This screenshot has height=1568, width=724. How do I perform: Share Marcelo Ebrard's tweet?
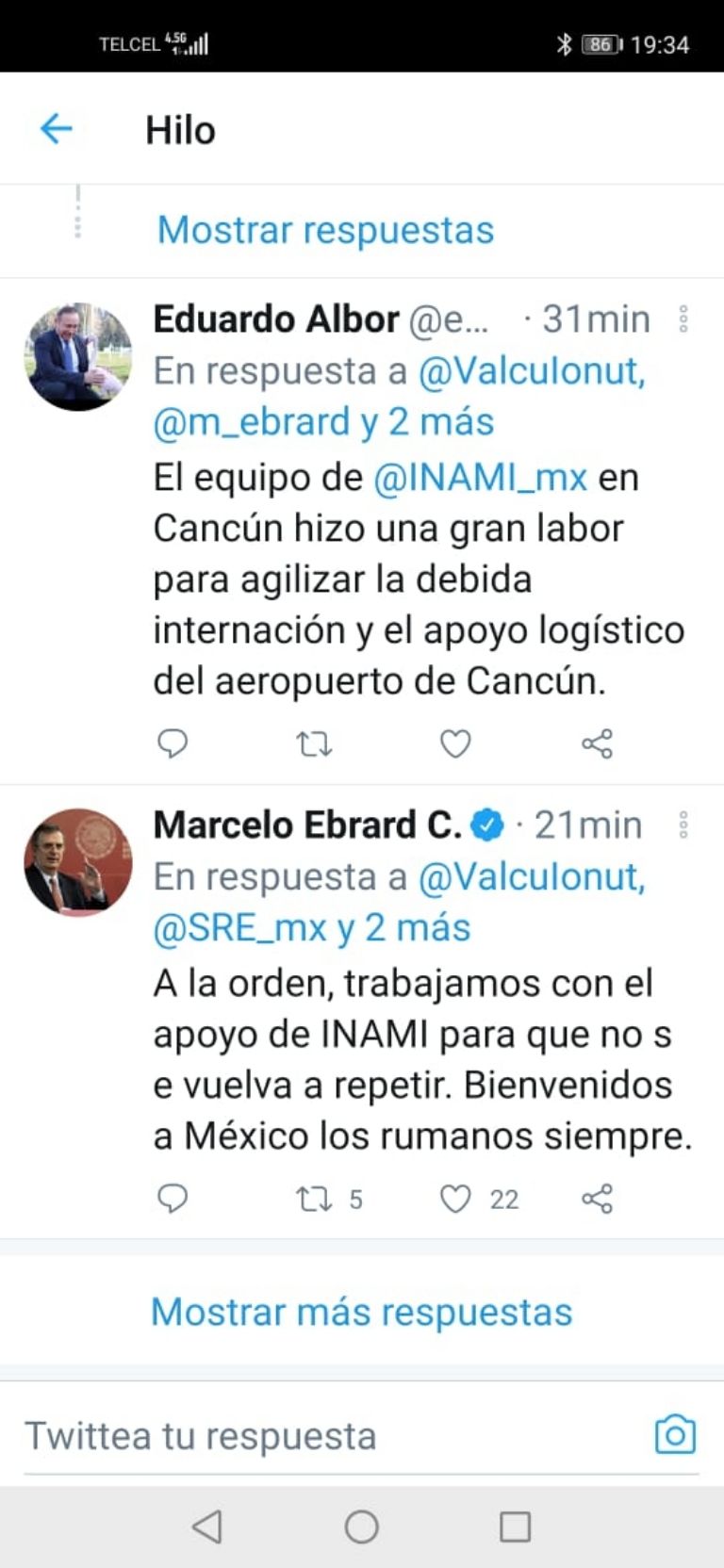tap(597, 1199)
